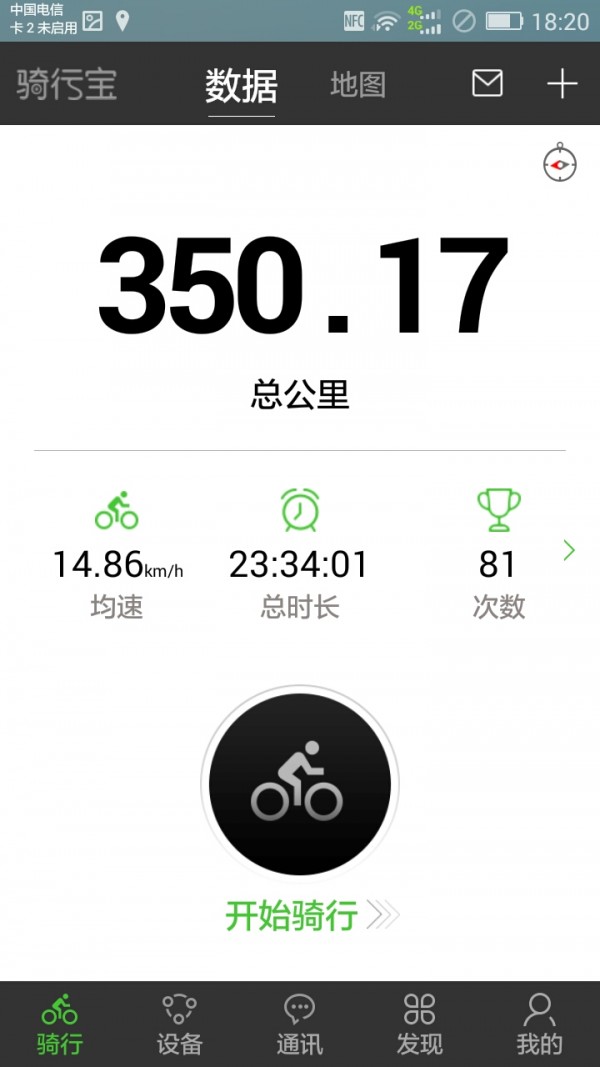Open the 发现 tab
The image size is (600, 1067).
click(420, 1024)
